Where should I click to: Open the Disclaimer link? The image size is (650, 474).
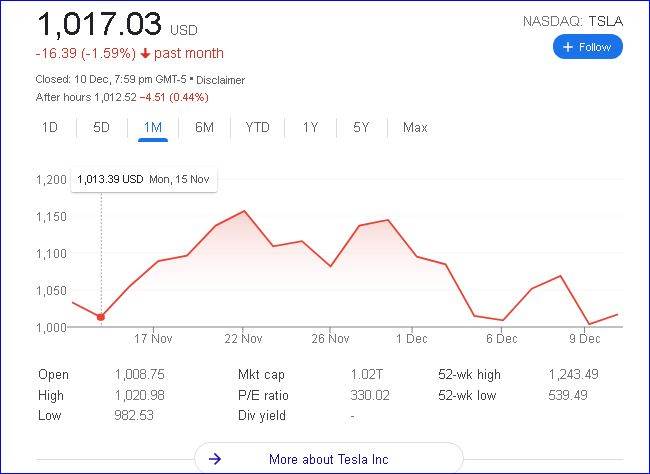220,80
